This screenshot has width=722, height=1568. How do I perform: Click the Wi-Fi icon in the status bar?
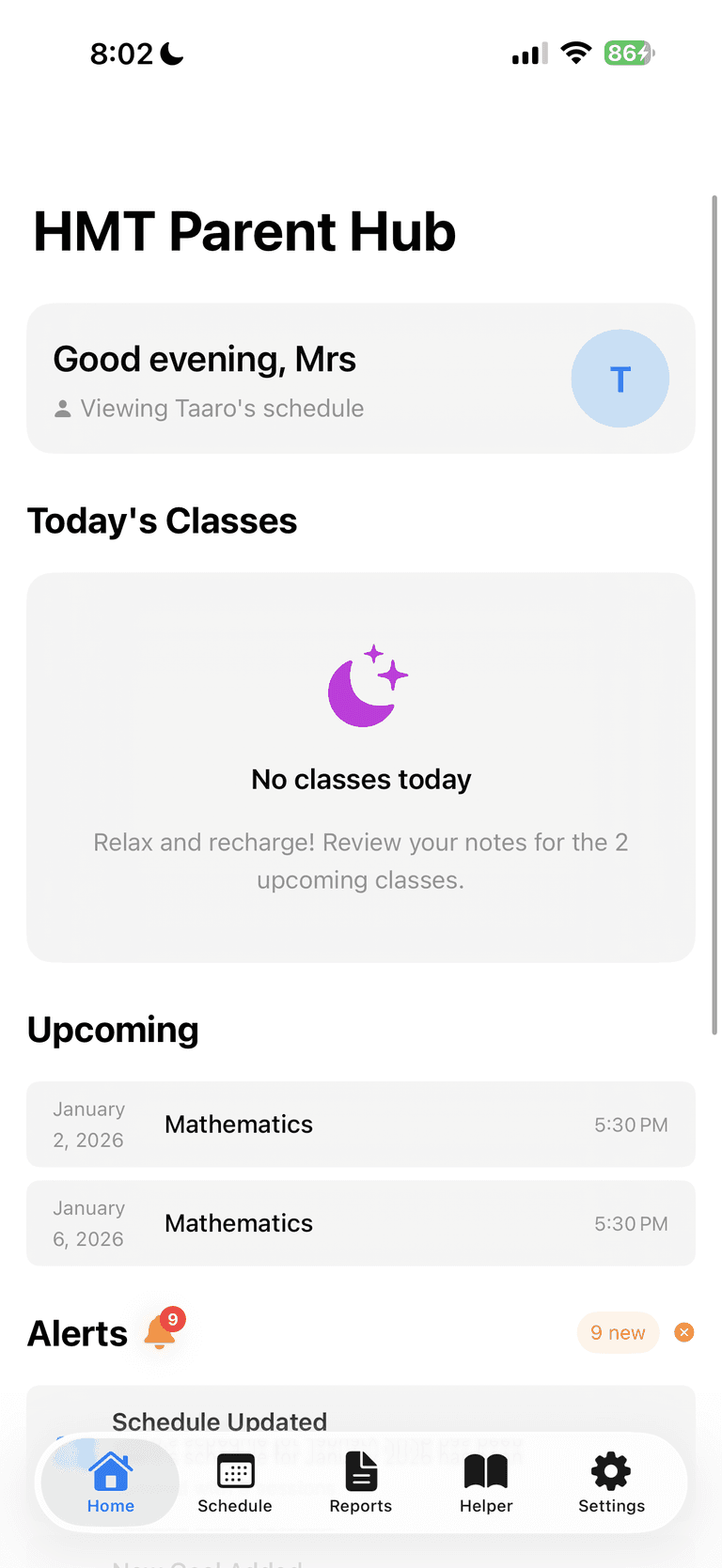click(x=575, y=54)
